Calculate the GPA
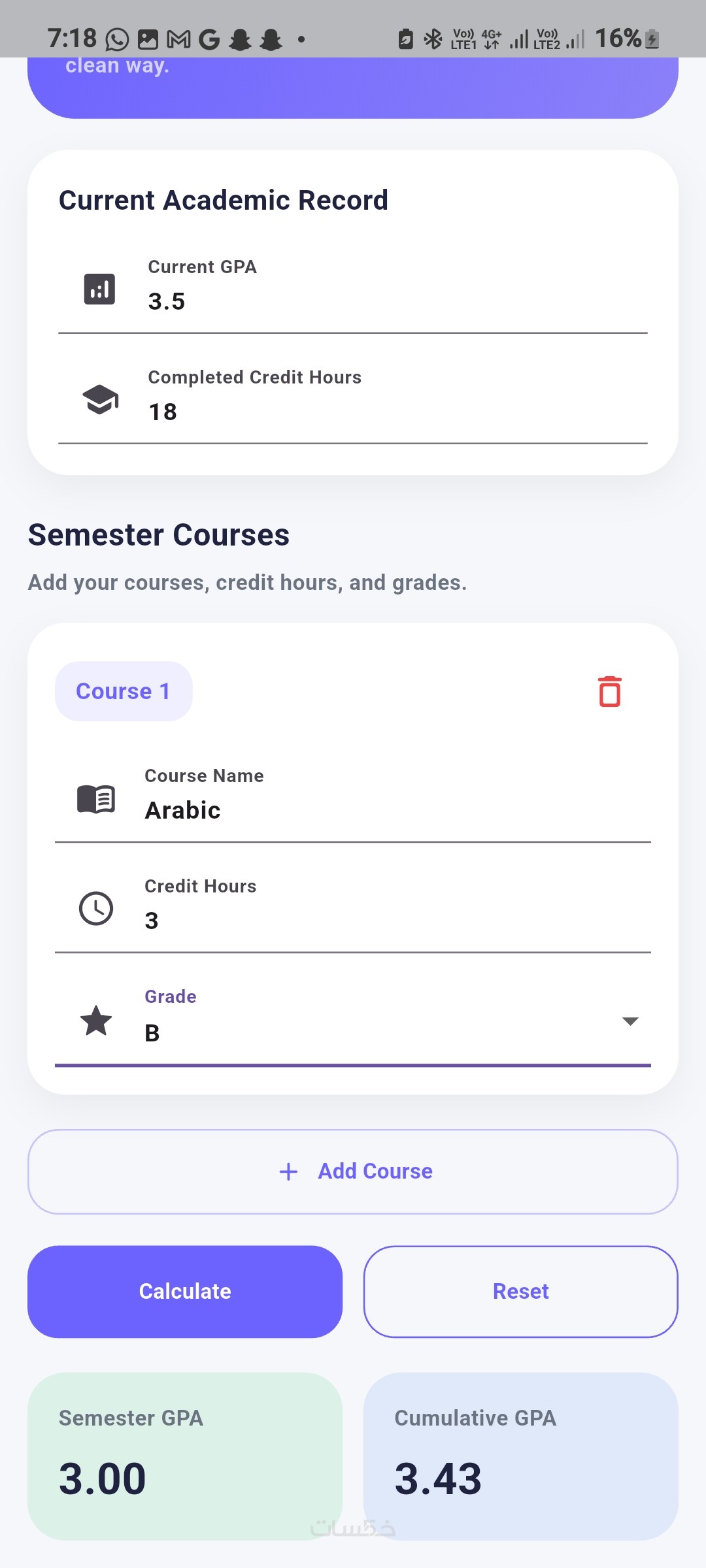The height and width of the screenshot is (1568, 706). [185, 1292]
